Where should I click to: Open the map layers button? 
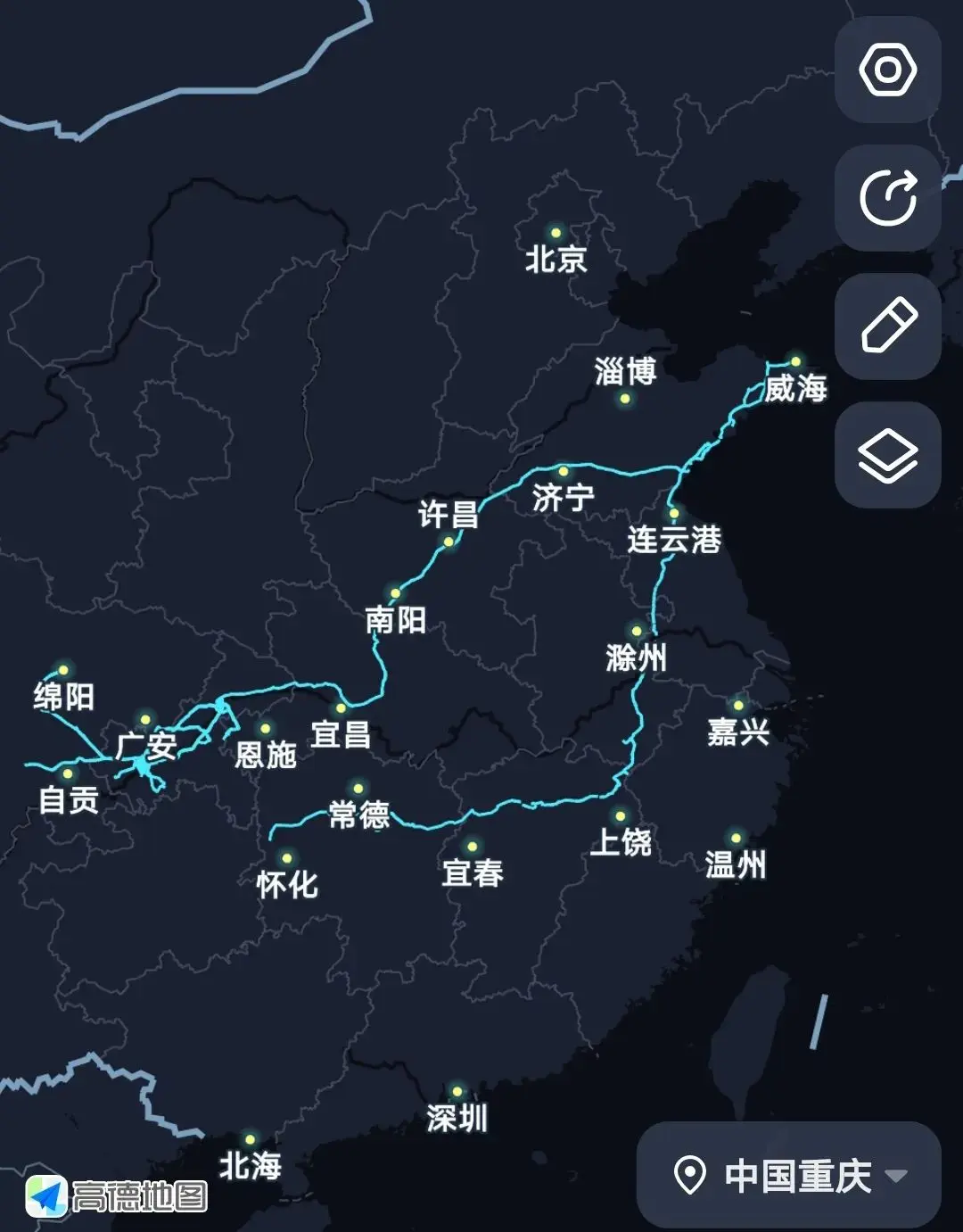[887, 455]
